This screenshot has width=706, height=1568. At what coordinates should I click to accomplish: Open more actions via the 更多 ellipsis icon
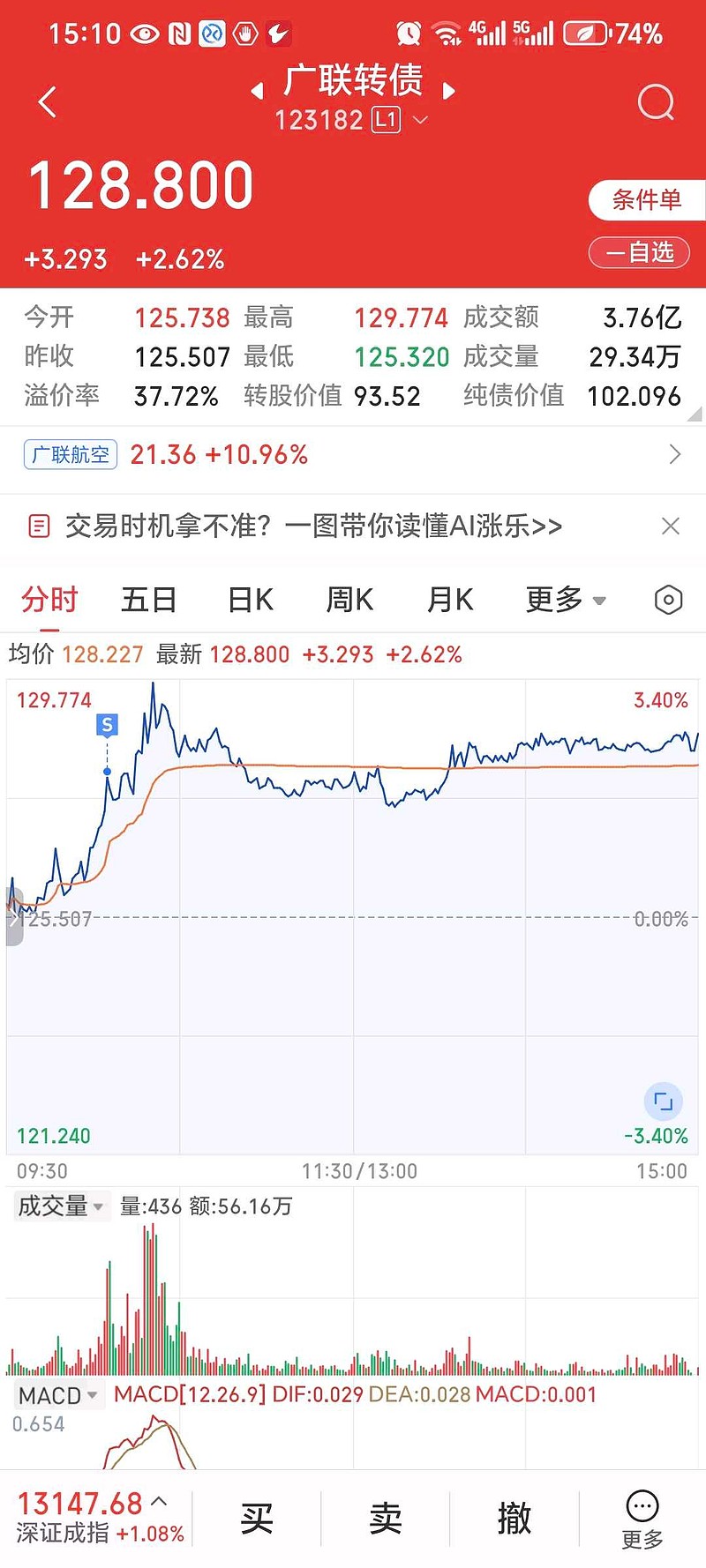pyautogui.click(x=642, y=1510)
